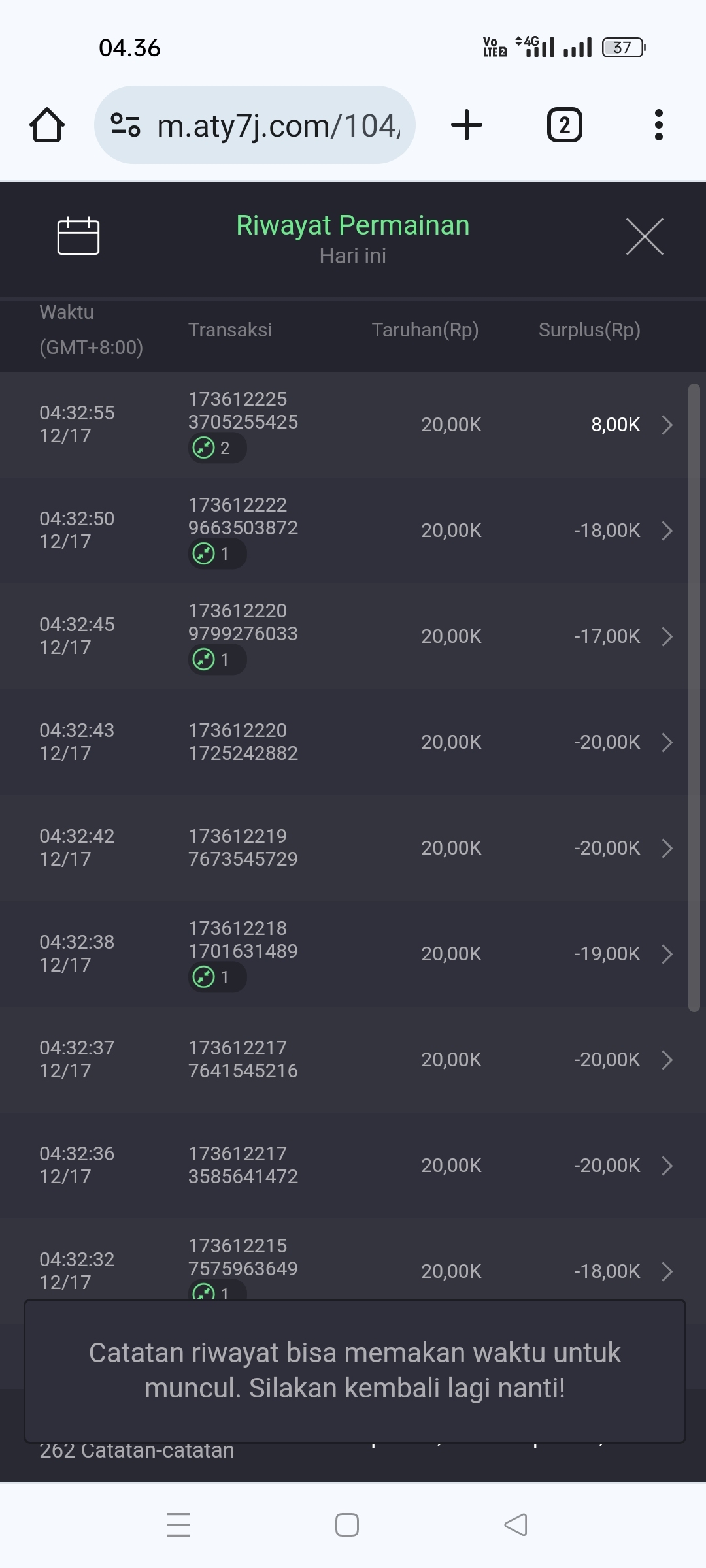Show details of the 04:32:43 bet
The height and width of the screenshot is (1568, 706).
point(666,742)
